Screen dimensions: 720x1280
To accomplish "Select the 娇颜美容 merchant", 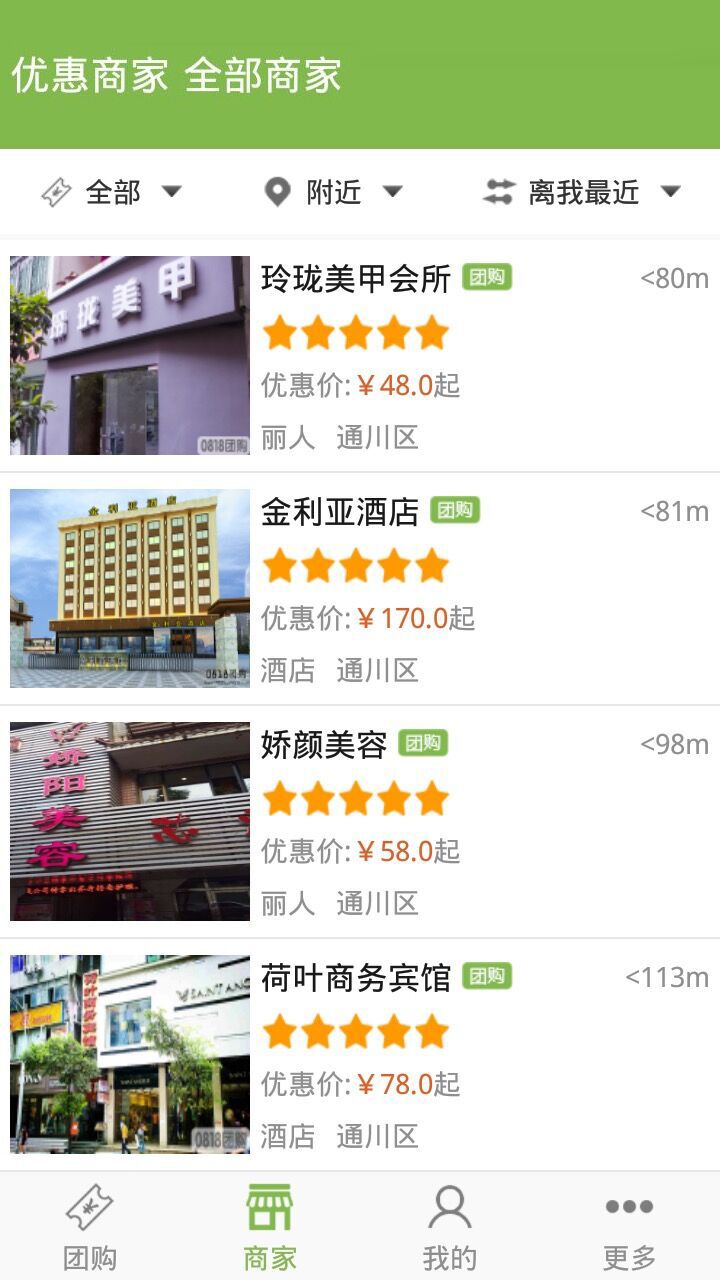I will [360, 822].
